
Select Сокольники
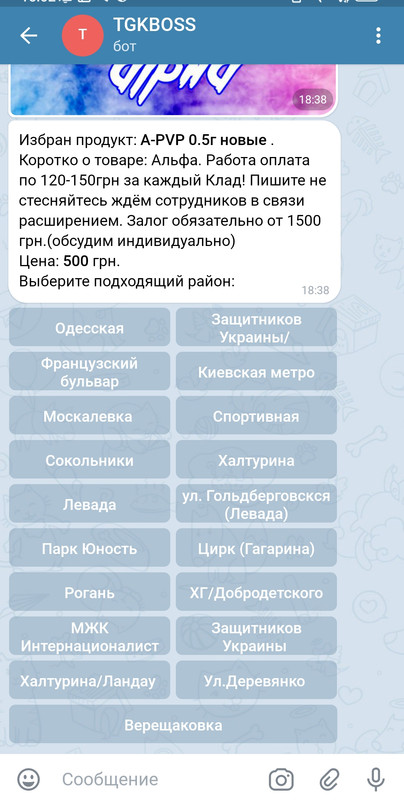[90, 460]
